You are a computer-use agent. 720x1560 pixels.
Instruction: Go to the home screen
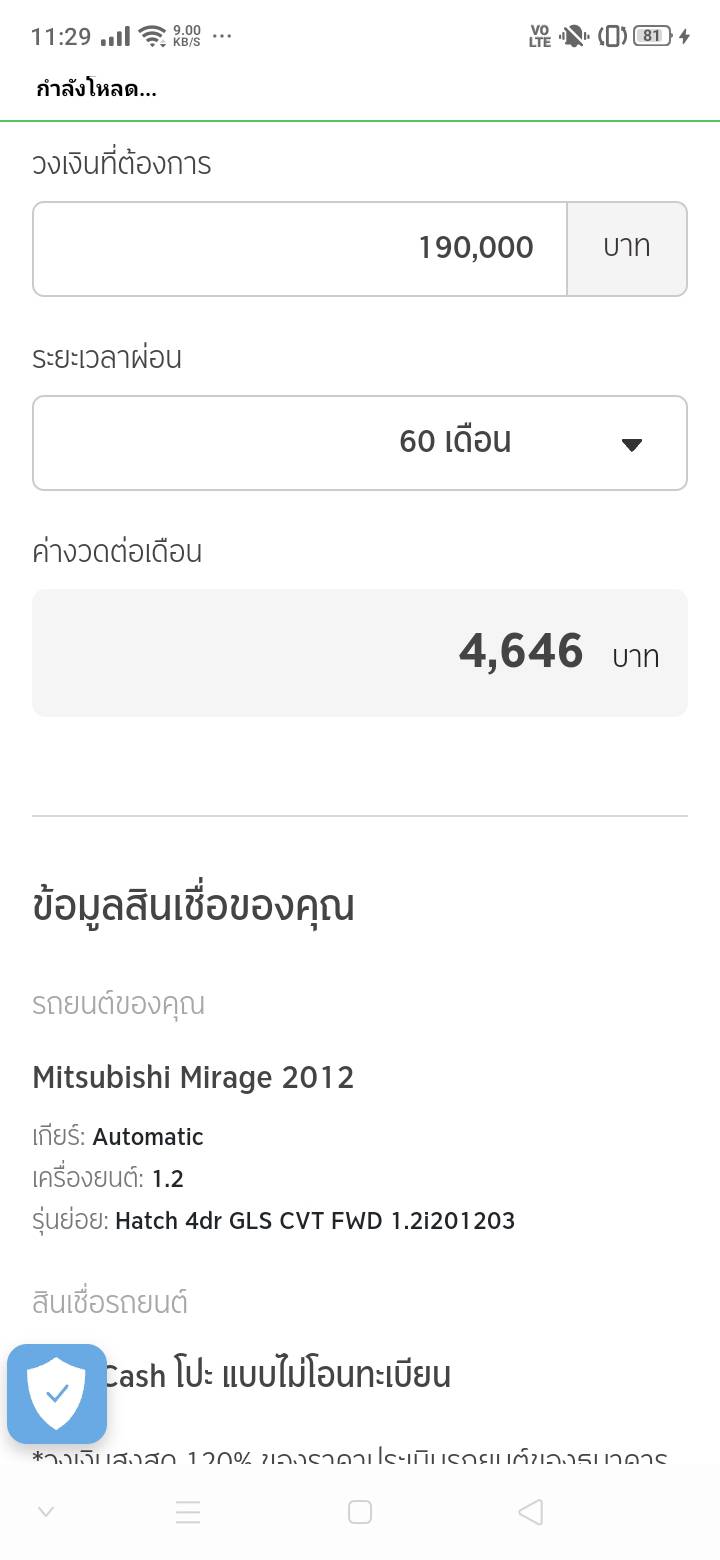click(360, 1512)
